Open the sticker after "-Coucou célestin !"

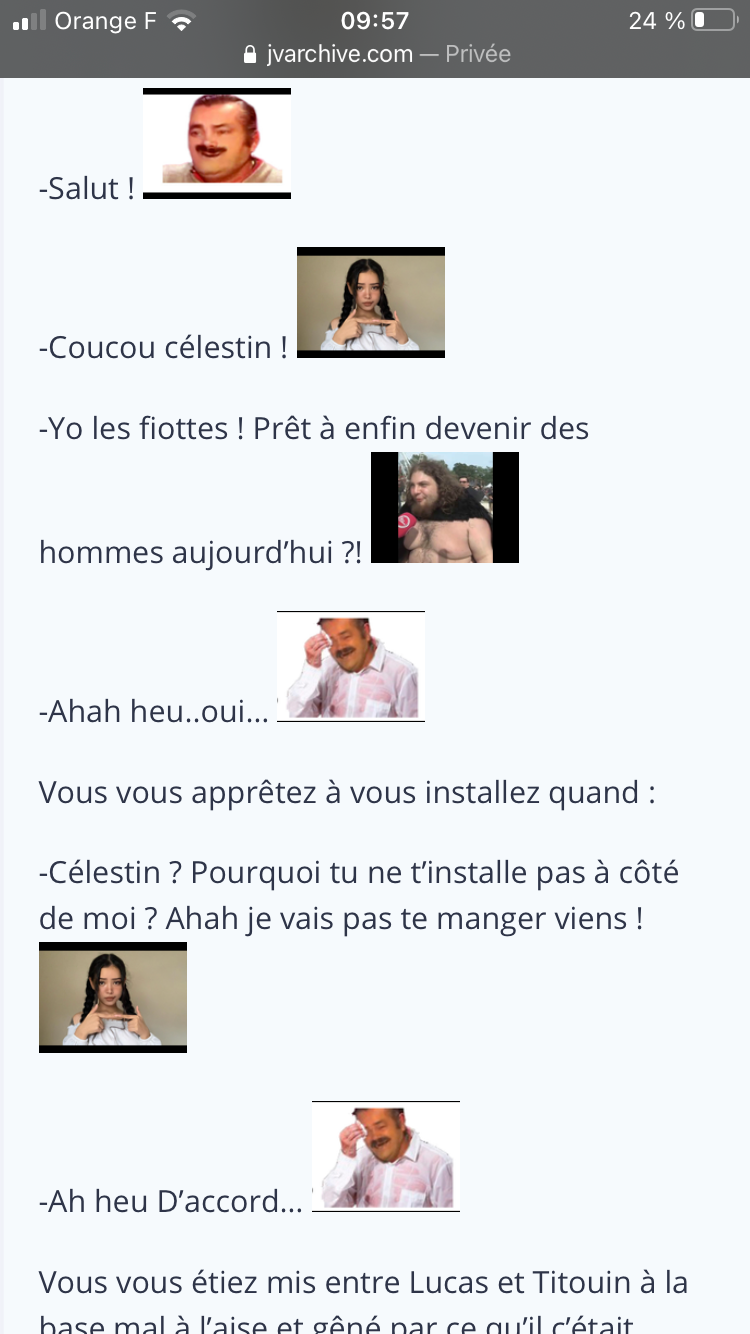point(371,302)
